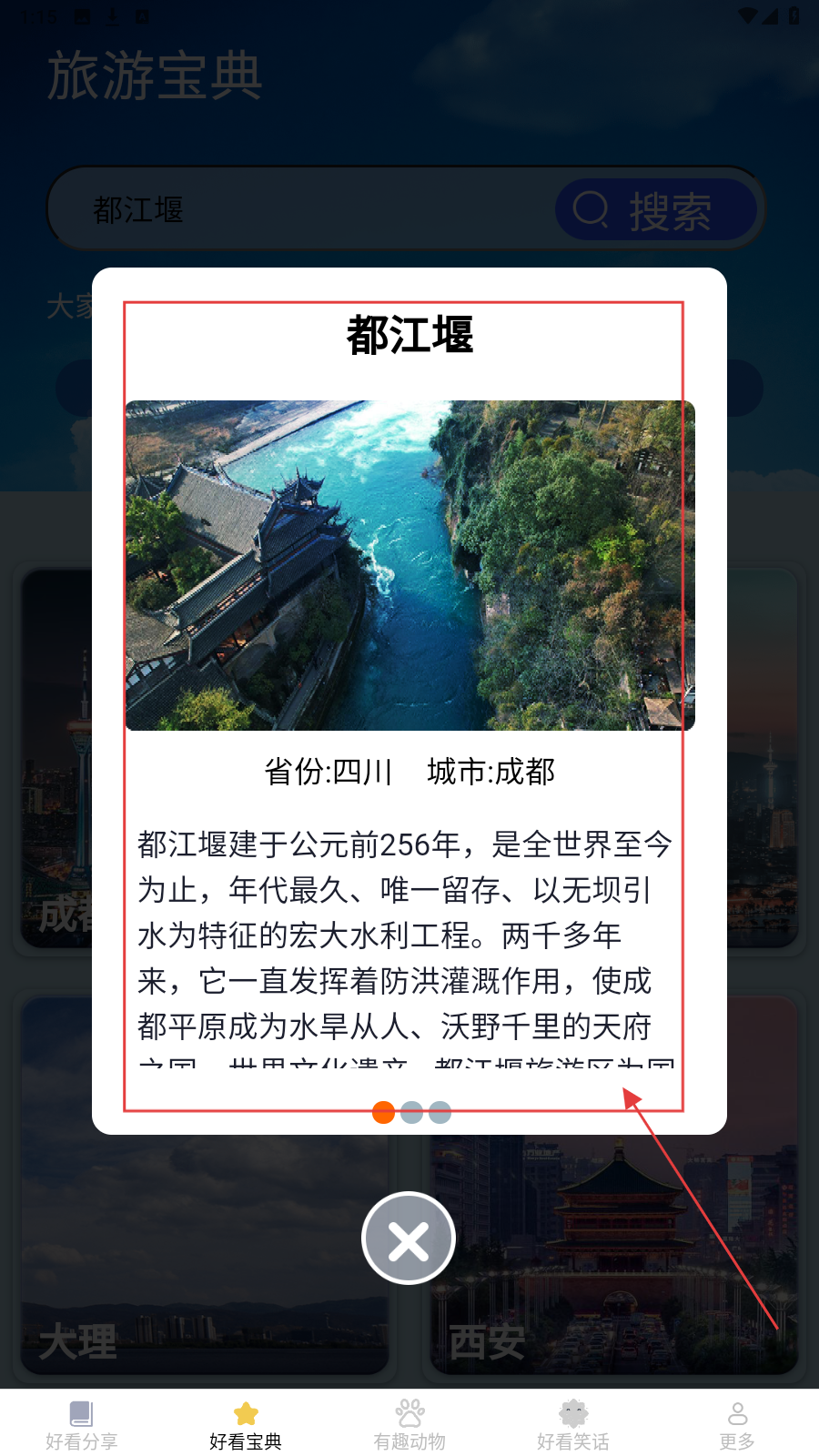The image size is (819, 1456).
Task: Jump to the third page indicator dot
Action: coord(440,1112)
